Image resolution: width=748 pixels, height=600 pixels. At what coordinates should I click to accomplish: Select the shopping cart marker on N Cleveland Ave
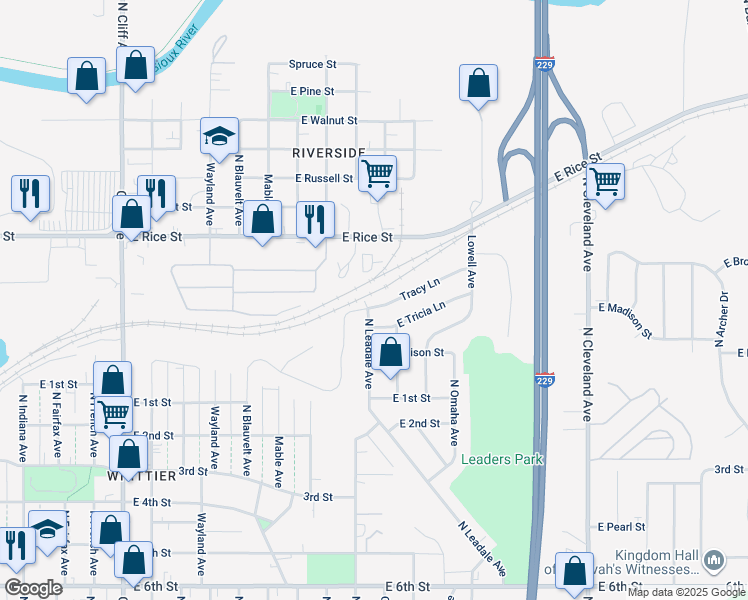point(605,183)
